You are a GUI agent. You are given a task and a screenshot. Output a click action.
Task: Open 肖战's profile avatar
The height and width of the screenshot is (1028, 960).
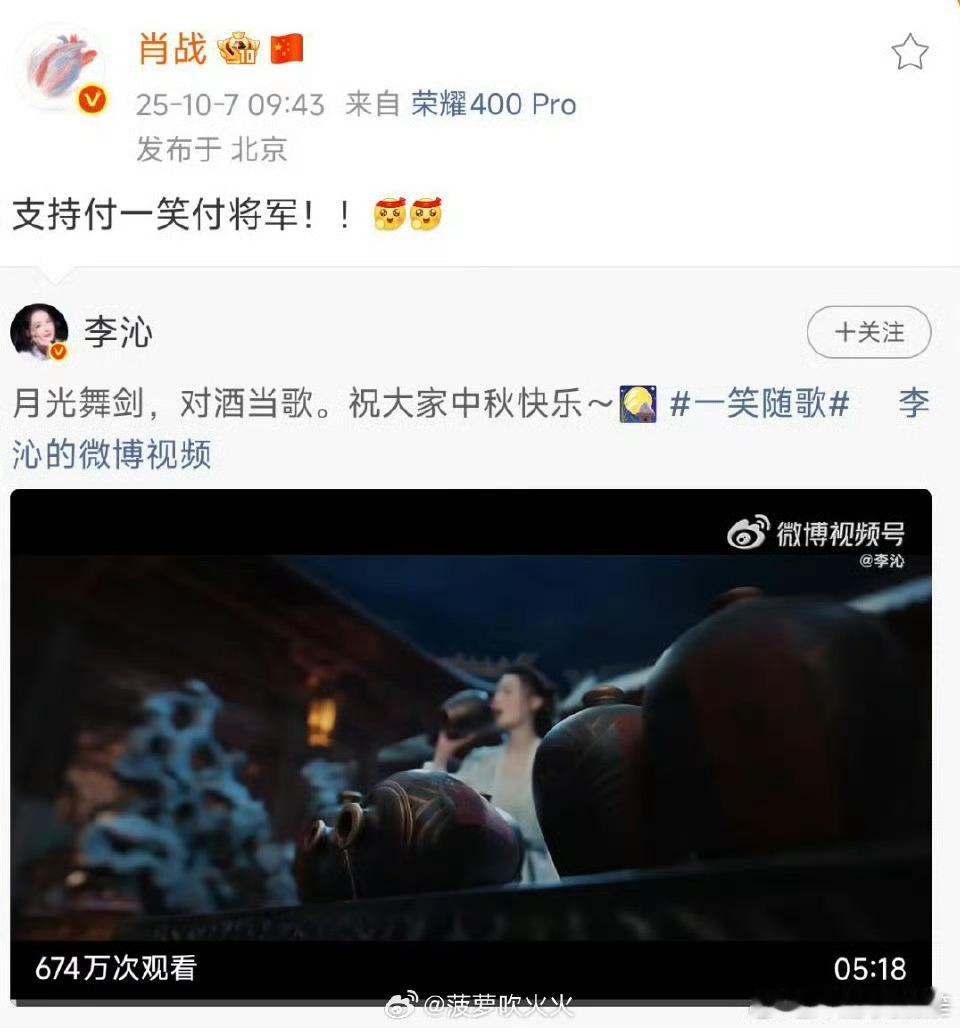click(62, 67)
